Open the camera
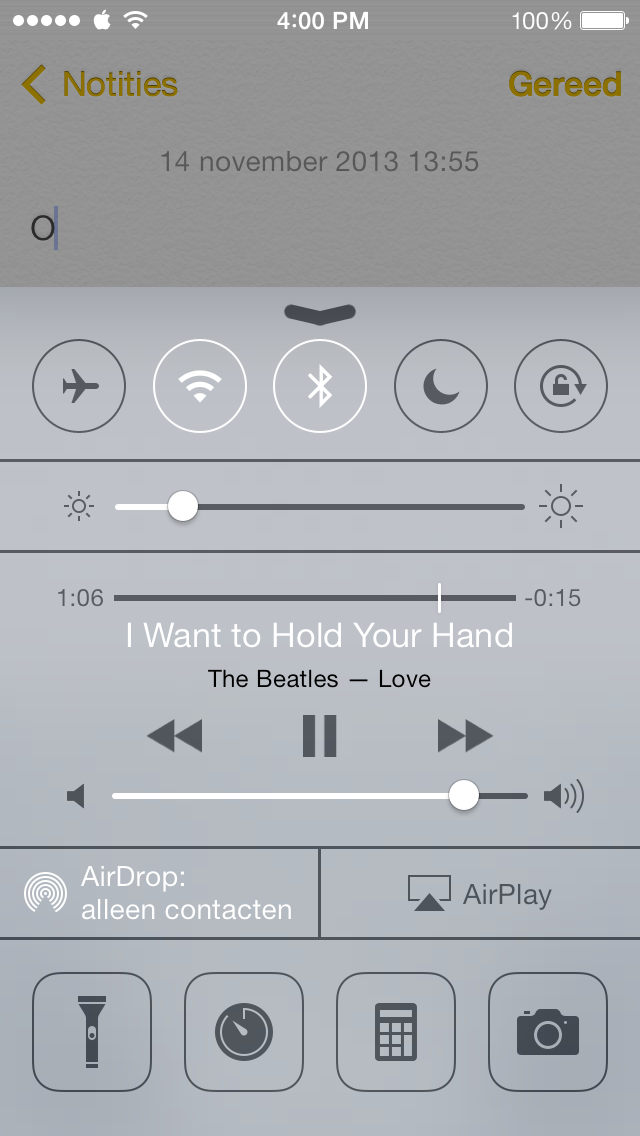This screenshot has height=1136, width=640. pyautogui.click(x=548, y=1032)
